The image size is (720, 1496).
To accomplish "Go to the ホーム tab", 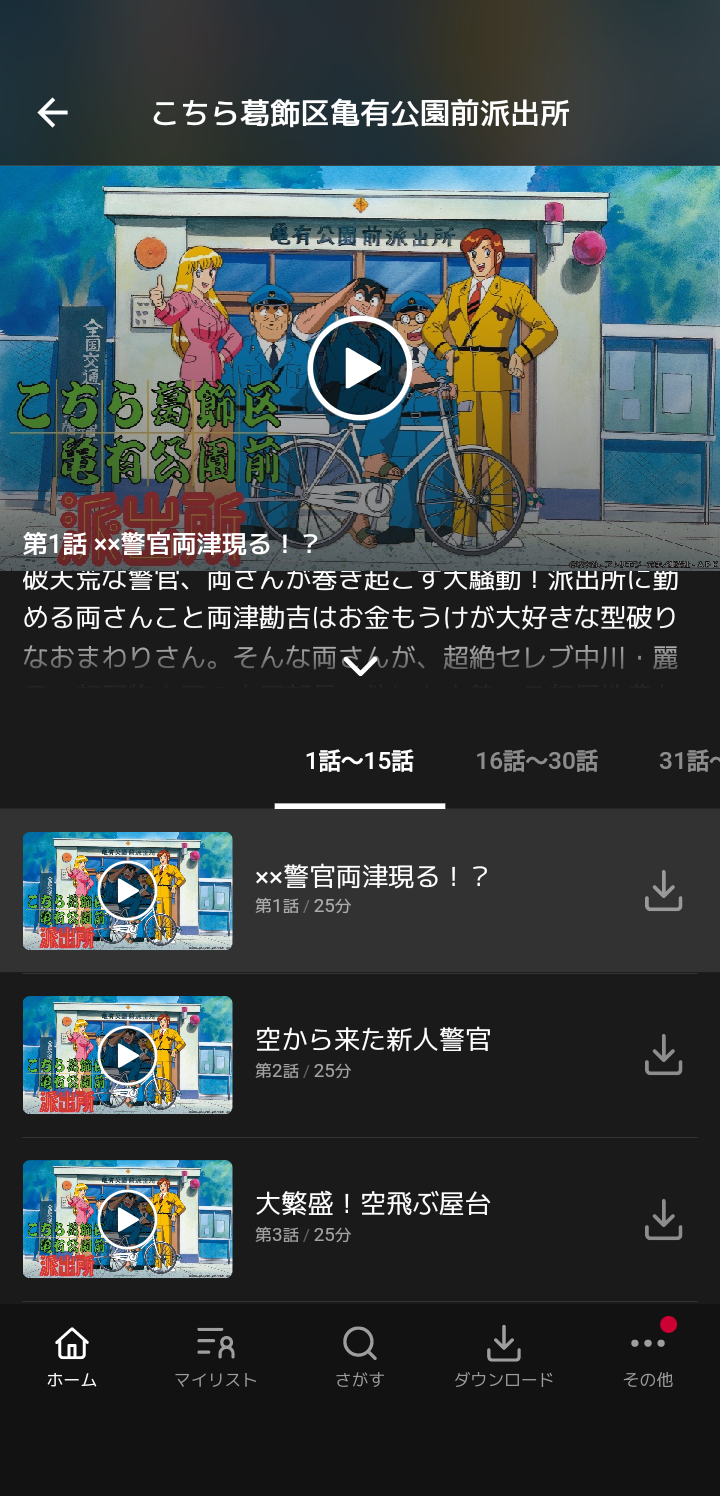I will click(72, 1357).
